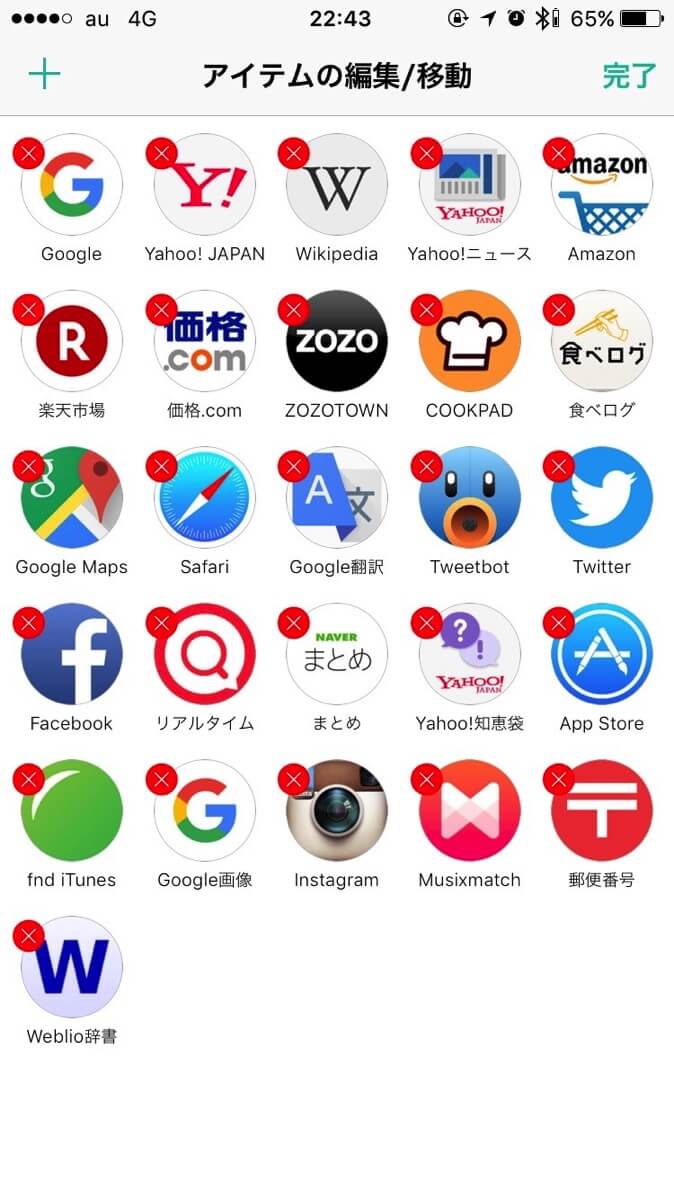Tap 完了 to finish editing
This screenshot has height=1200, width=674.
[x=629, y=76]
